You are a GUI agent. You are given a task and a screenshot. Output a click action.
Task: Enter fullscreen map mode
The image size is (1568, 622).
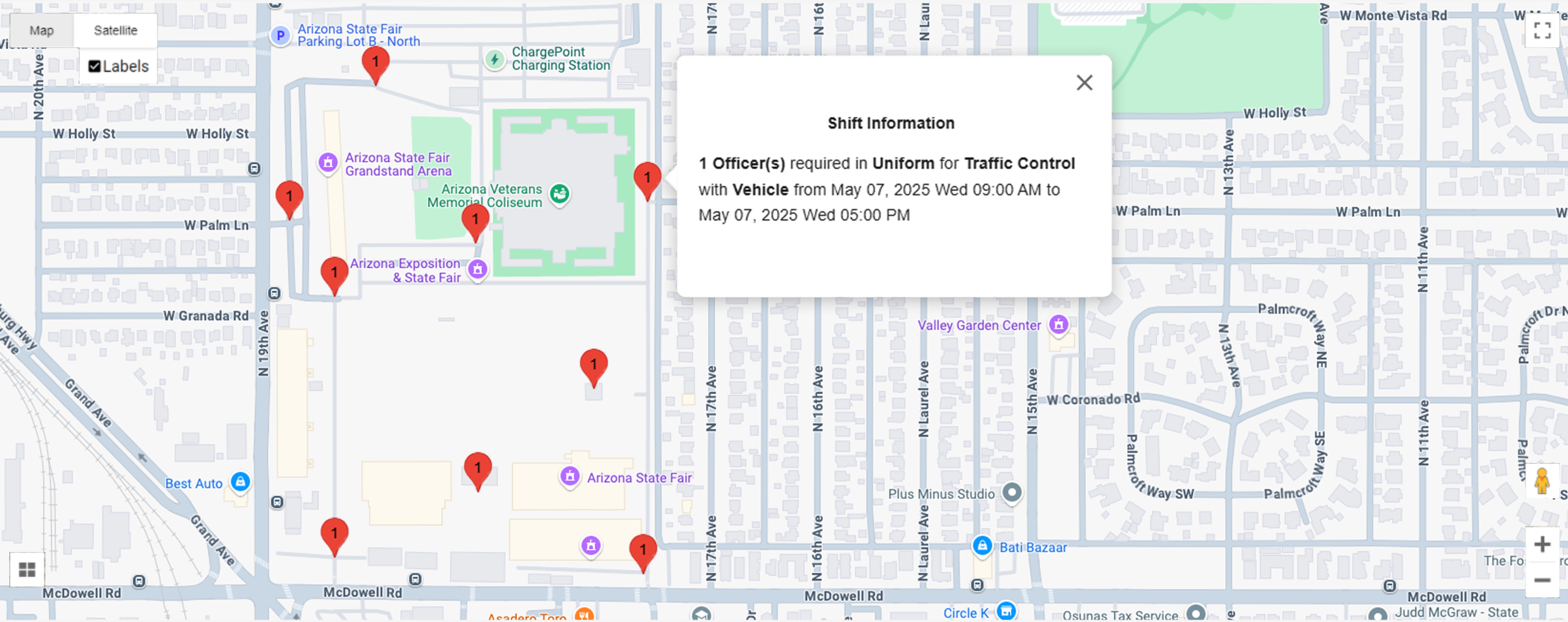click(1542, 30)
